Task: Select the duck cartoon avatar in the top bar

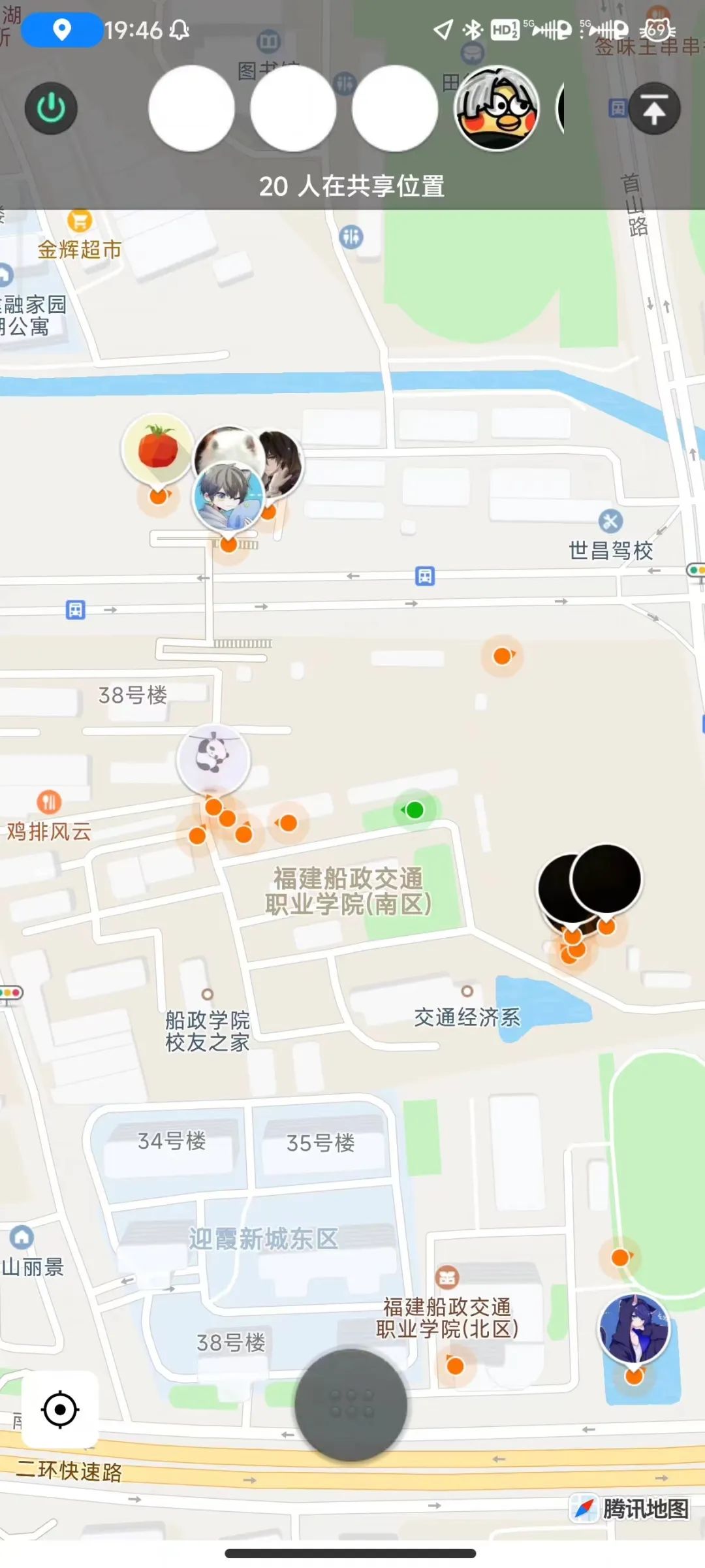Action: (497, 108)
